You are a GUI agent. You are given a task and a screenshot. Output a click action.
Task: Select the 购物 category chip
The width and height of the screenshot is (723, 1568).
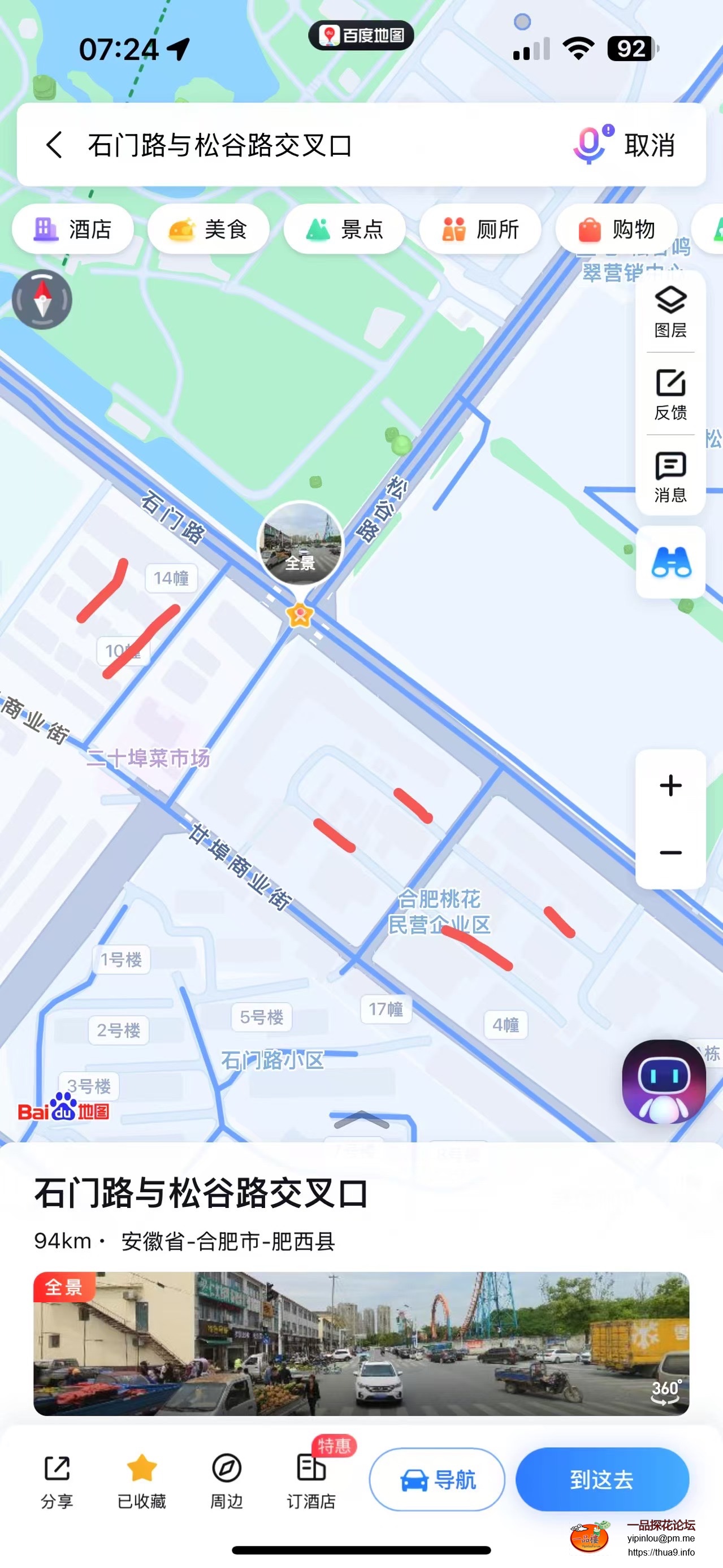616,229
